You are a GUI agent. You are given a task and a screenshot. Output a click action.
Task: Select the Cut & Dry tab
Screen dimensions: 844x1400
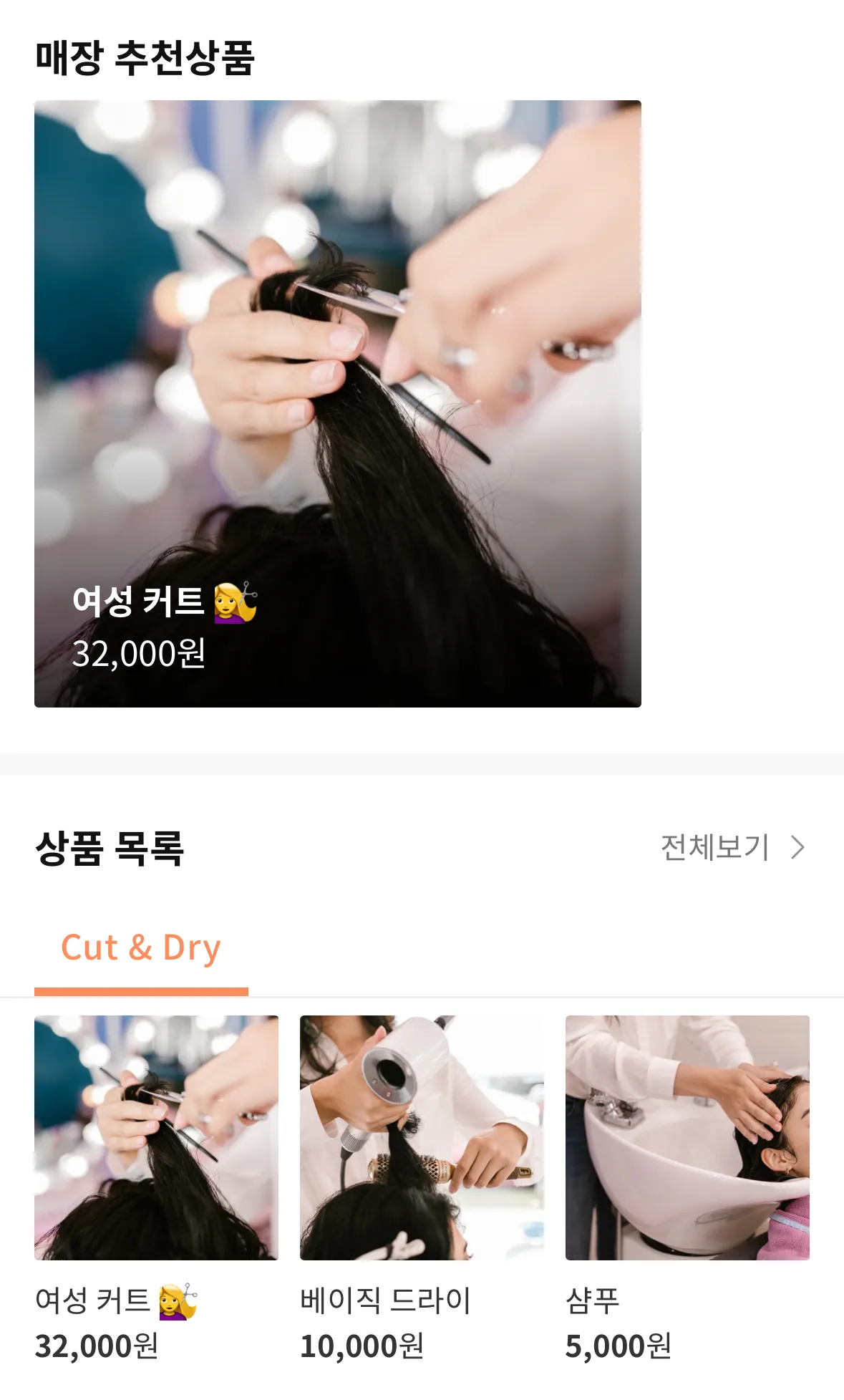[x=141, y=948]
